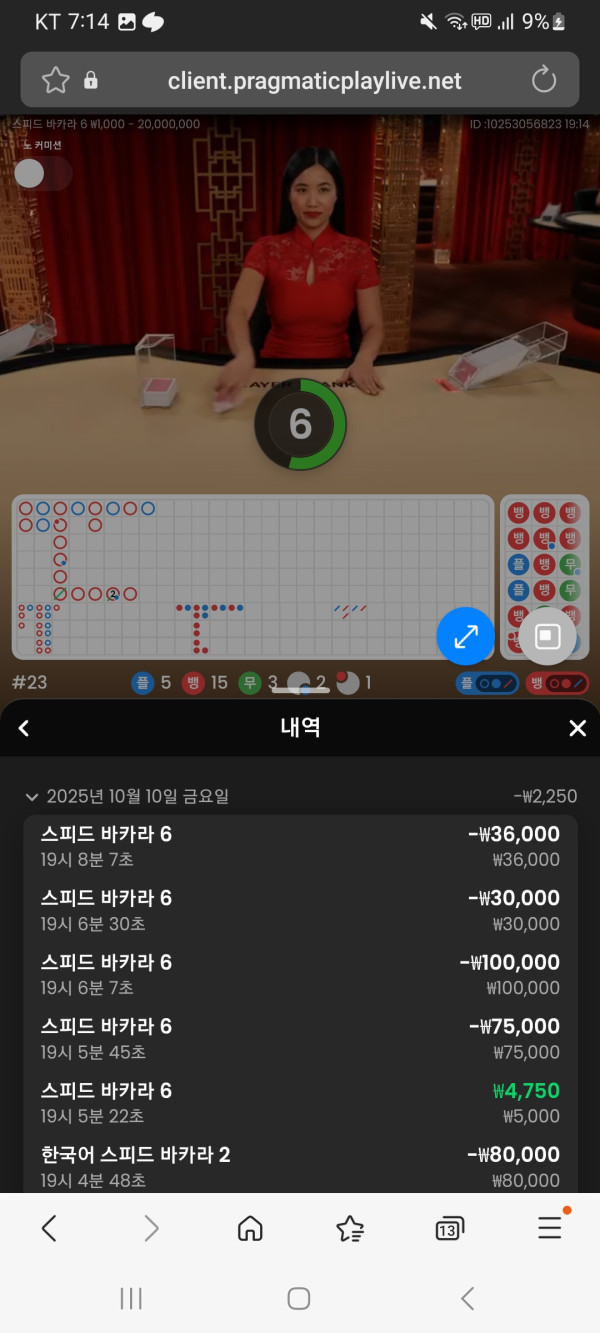Go back from the 내역 panel

(24, 728)
